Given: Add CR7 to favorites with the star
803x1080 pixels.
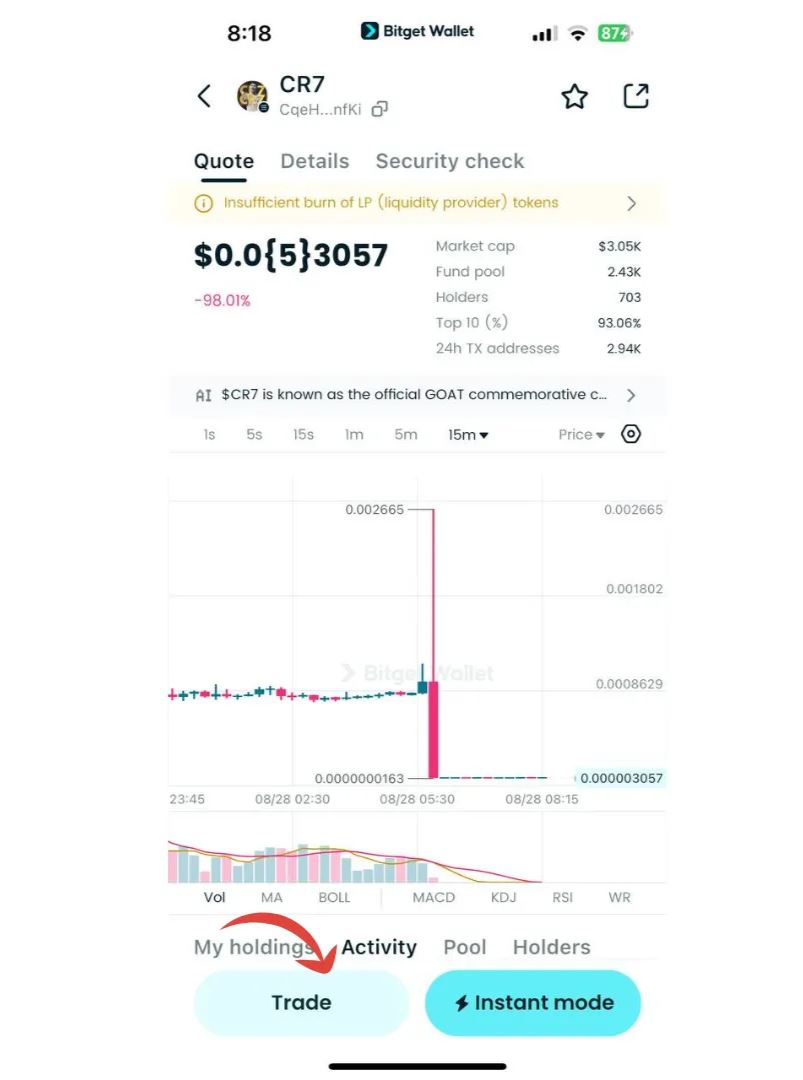Looking at the screenshot, I should (574, 96).
